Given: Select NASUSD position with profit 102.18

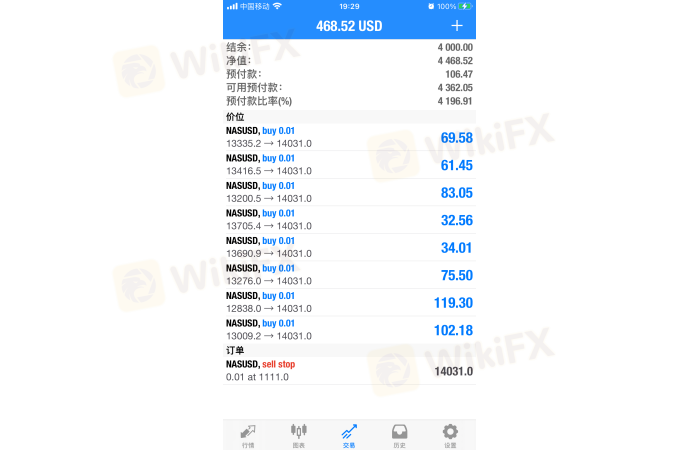Looking at the screenshot, I should 349,330.
